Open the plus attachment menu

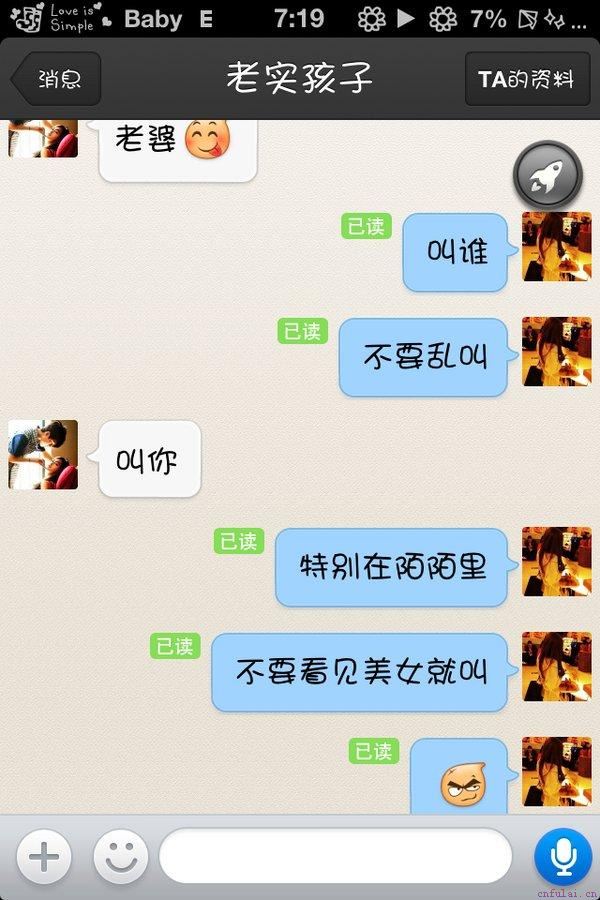pos(43,857)
